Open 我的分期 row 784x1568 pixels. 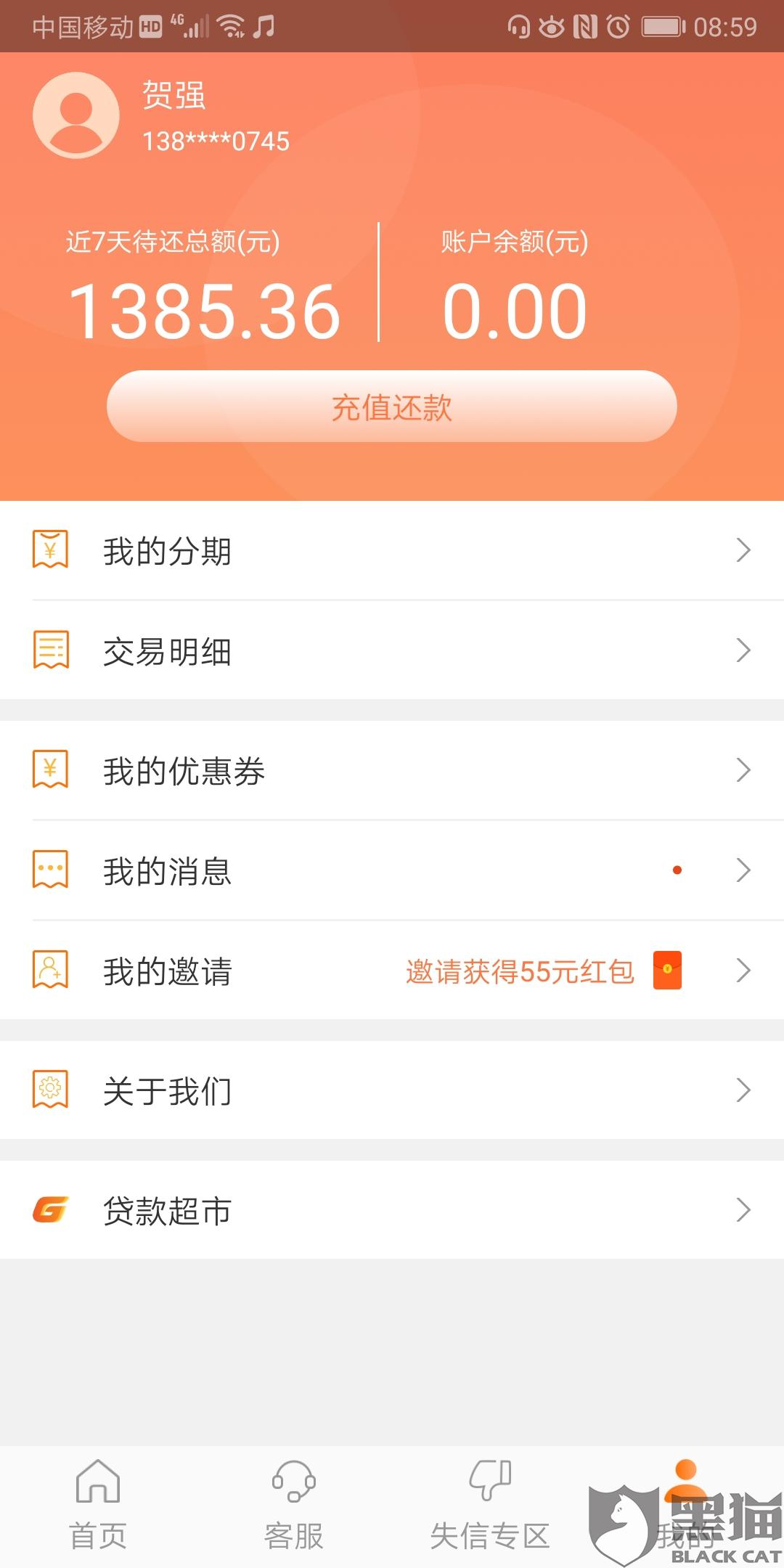pyautogui.click(x=392, y=550)
